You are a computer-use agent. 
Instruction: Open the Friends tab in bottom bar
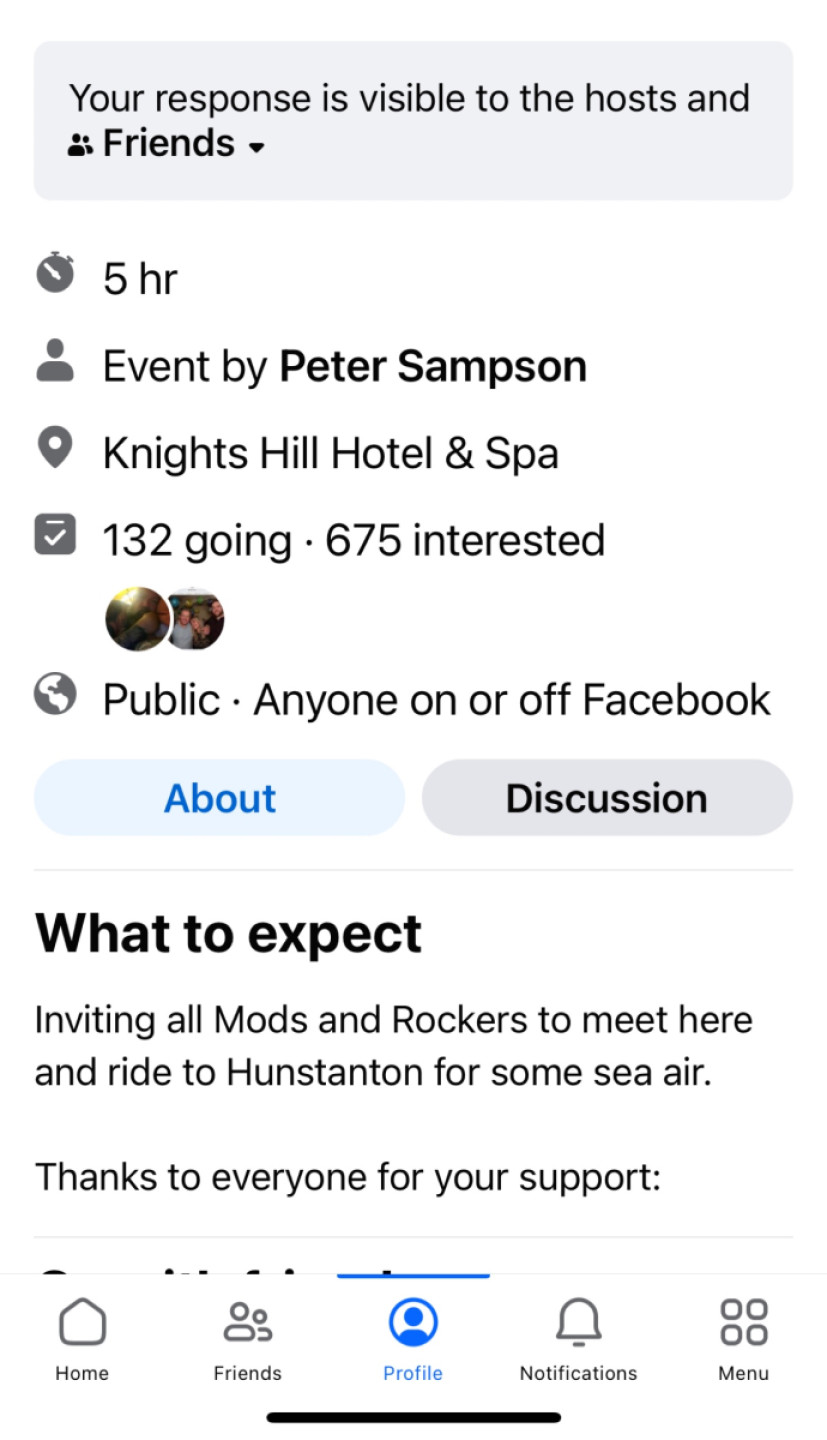[247, 1339]
